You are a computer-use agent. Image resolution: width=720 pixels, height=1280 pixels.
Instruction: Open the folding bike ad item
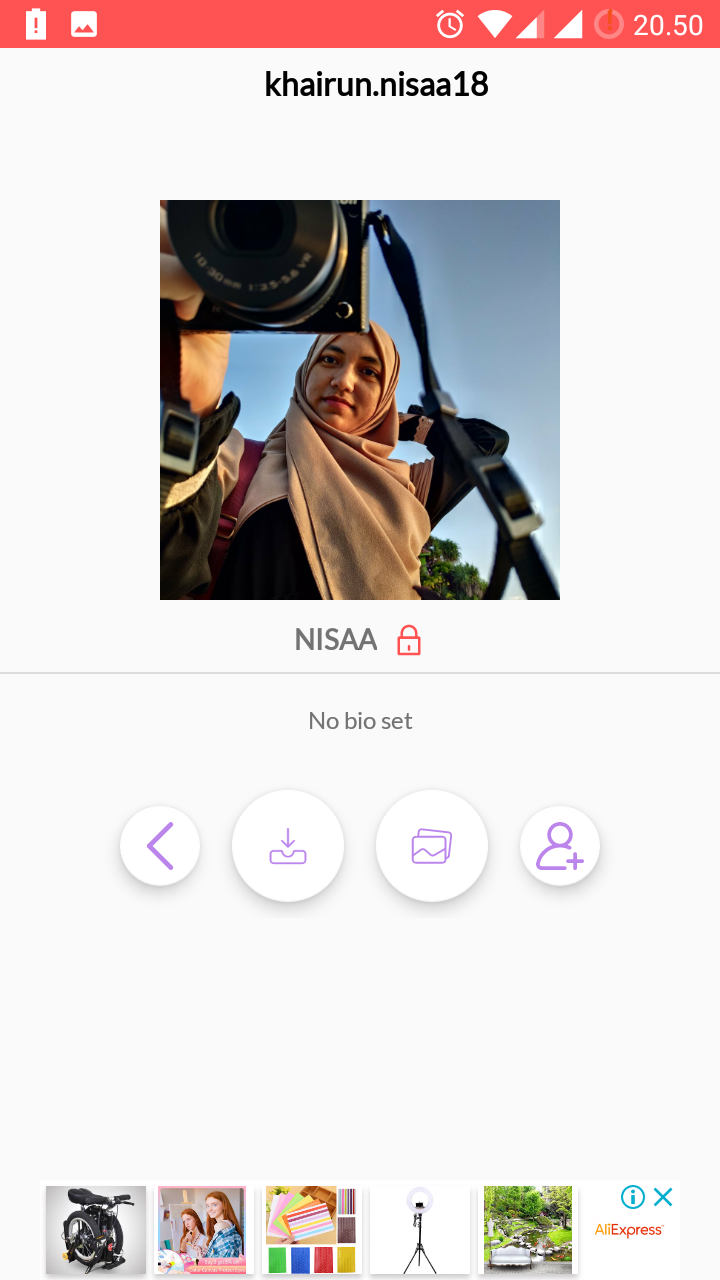[x=96, y=1229]
